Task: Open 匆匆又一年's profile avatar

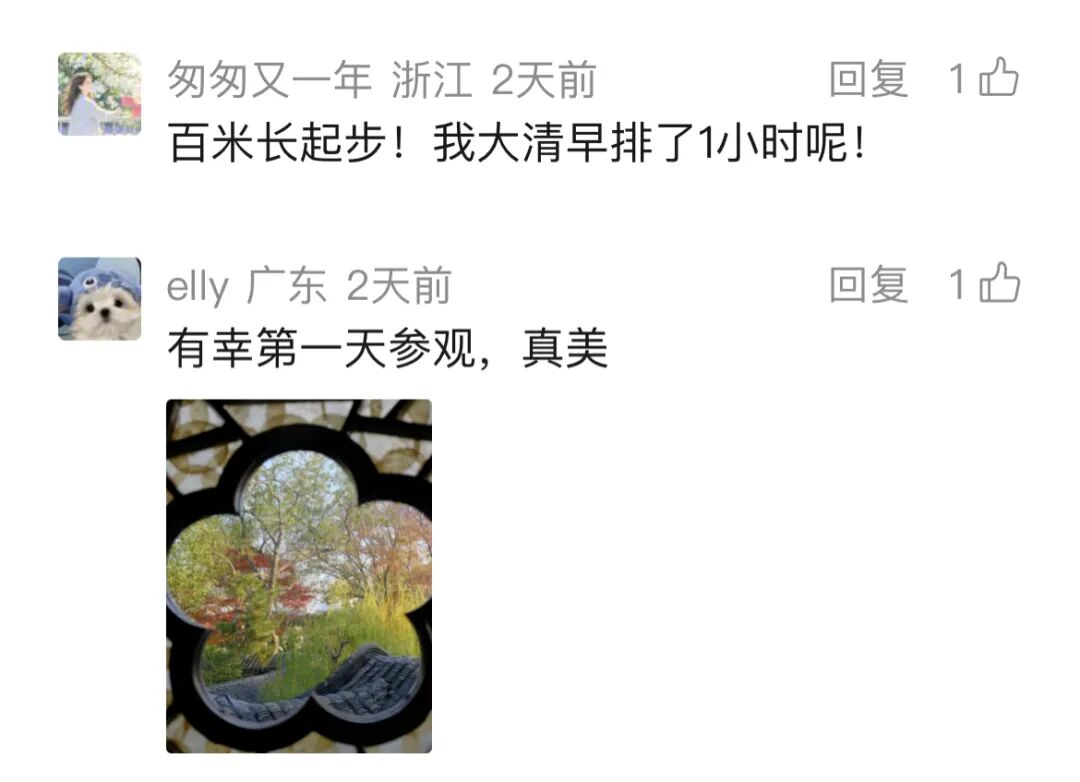Action: [x=99, y=94]
